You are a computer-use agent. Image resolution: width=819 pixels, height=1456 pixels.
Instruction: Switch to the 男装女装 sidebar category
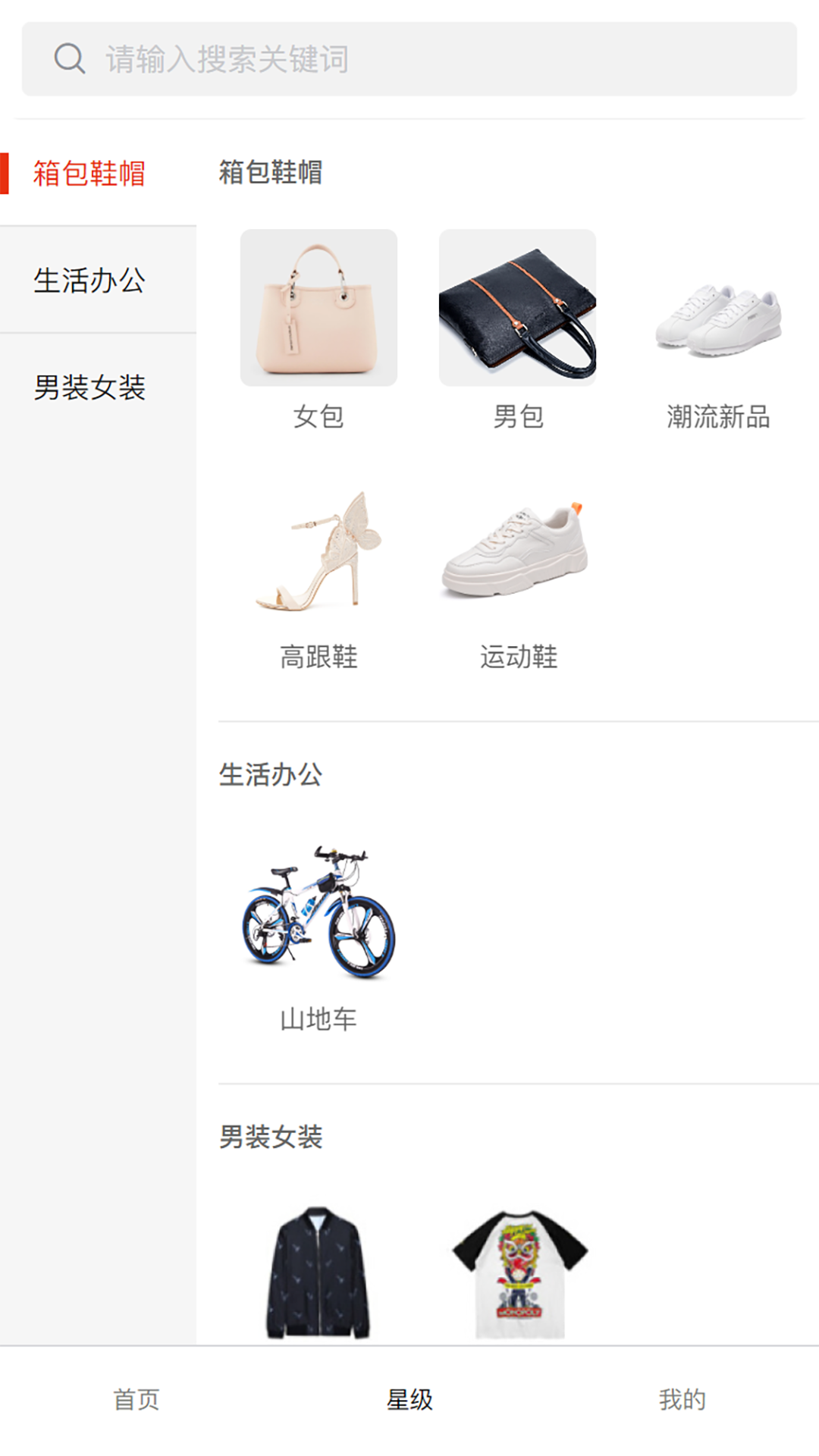[89, 388]
